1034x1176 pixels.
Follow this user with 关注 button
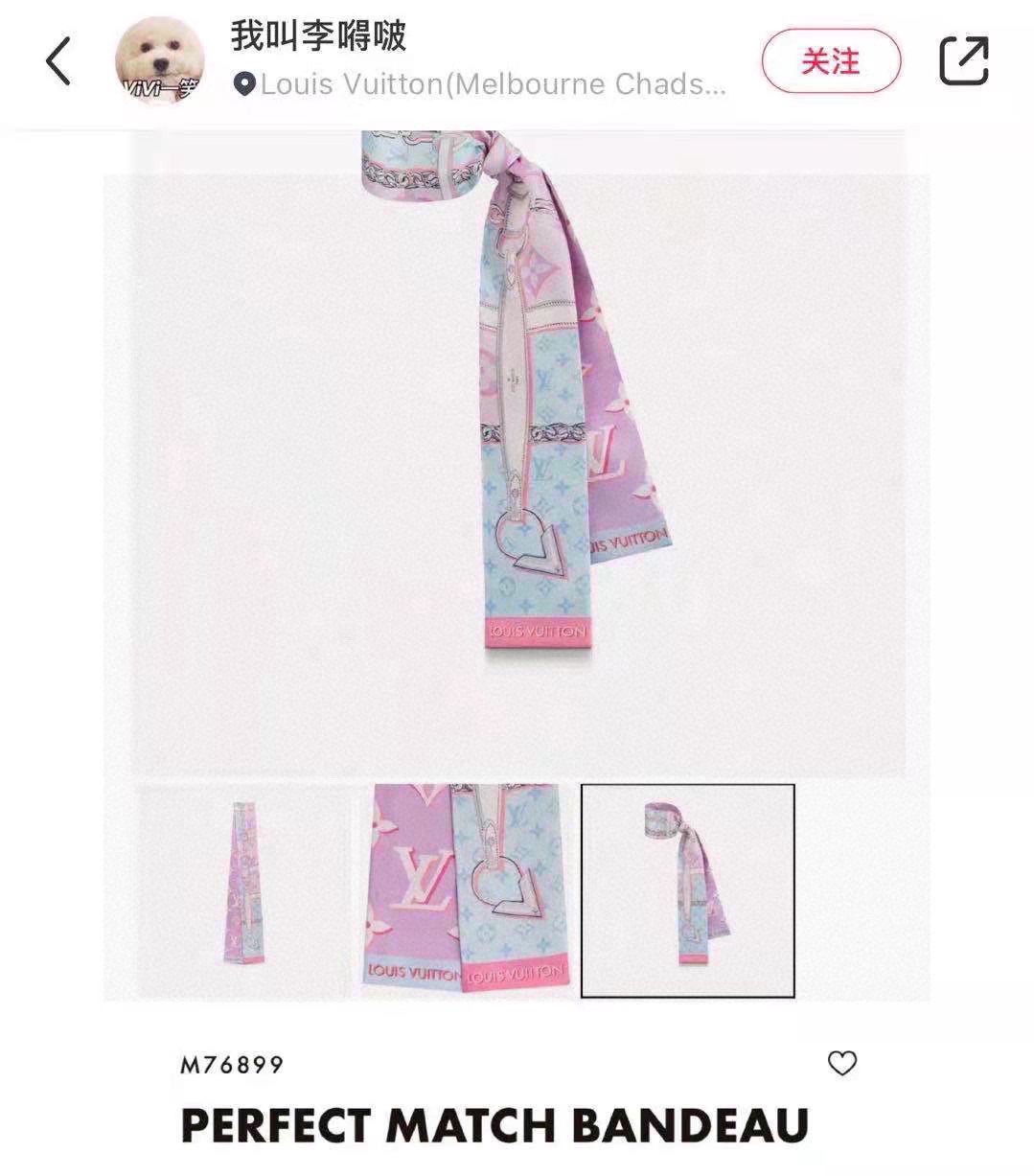click(831, 61)
